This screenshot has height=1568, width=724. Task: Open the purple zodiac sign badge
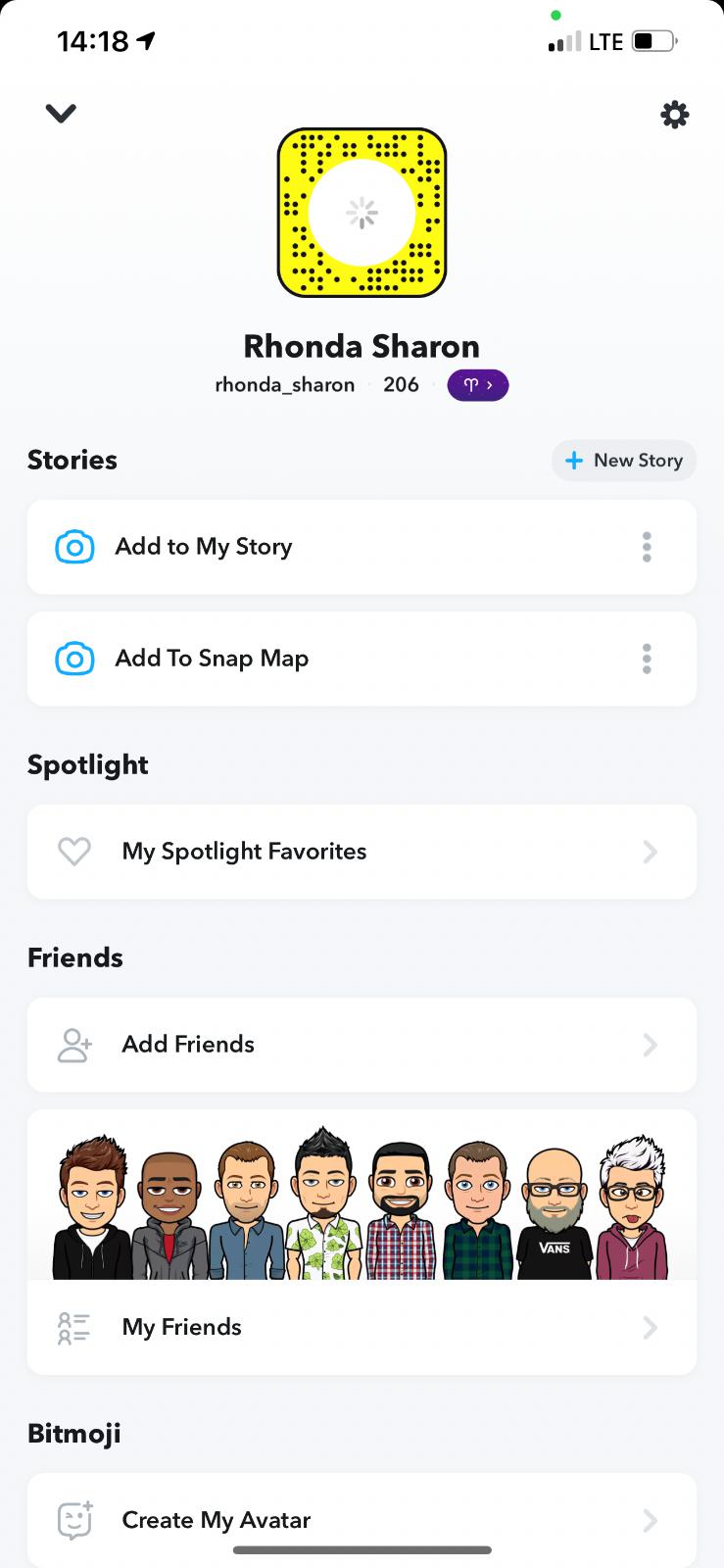pyautogui.click(x=477, y=385)
